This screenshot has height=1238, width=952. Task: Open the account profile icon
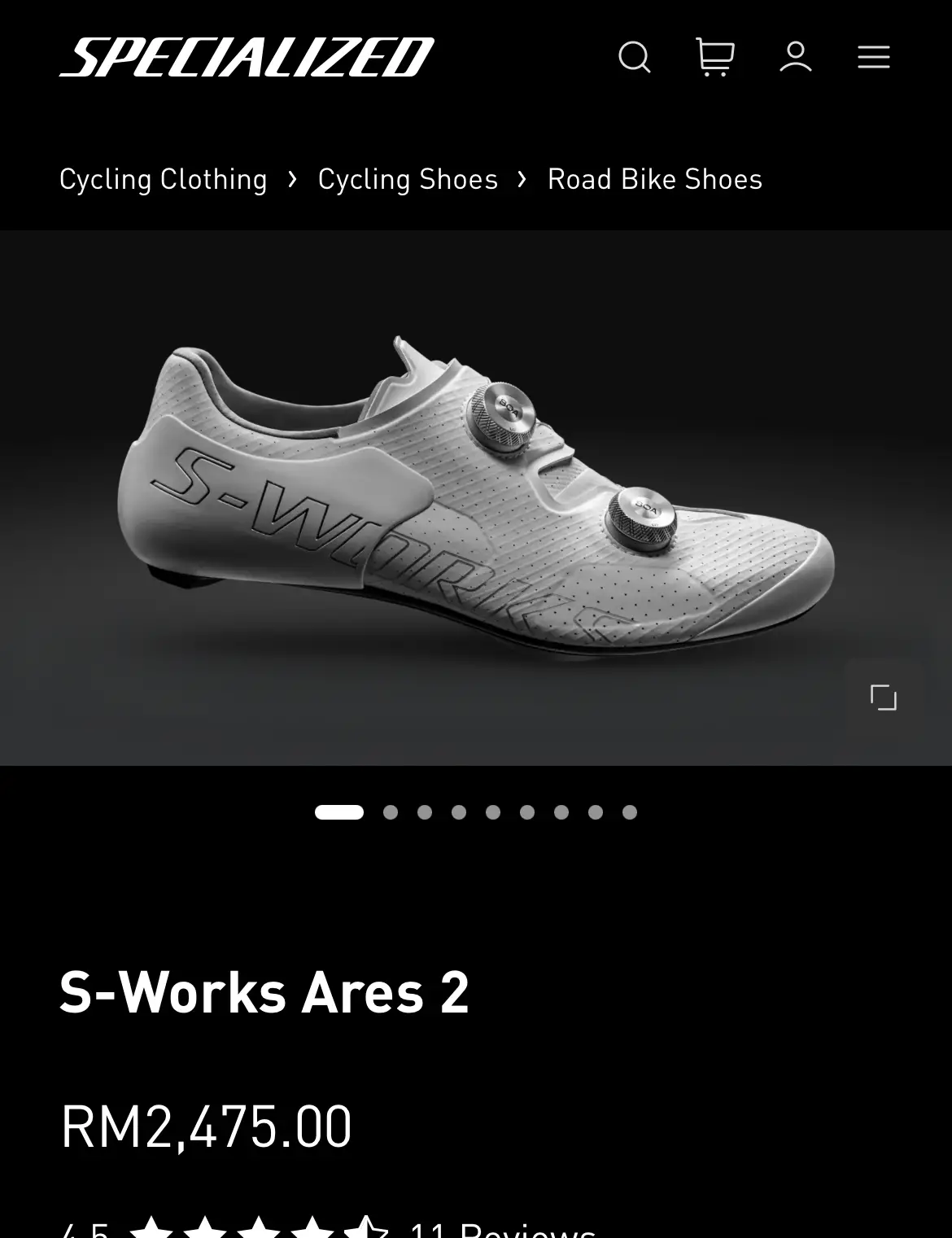click(795, 57)
